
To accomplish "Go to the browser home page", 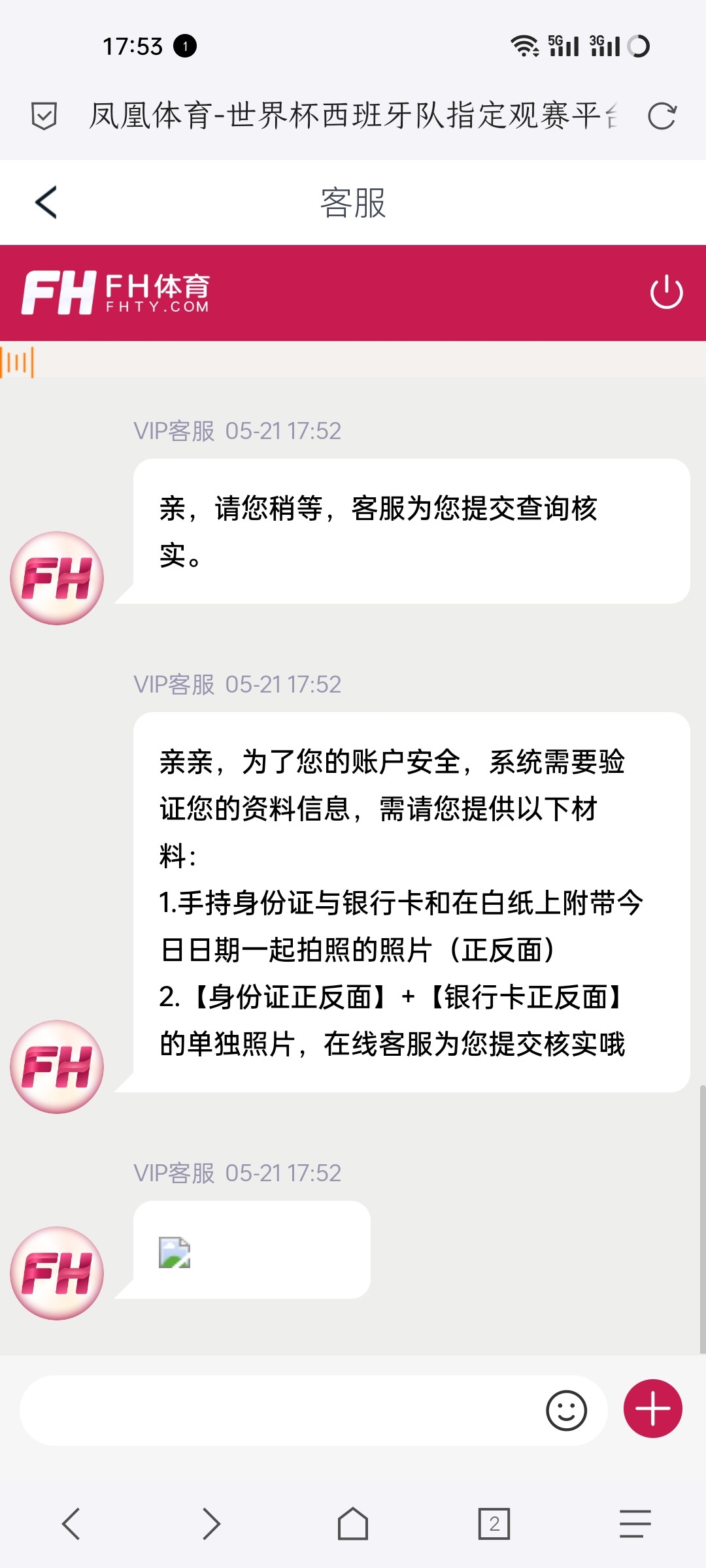I will [x=353, y=1524].
